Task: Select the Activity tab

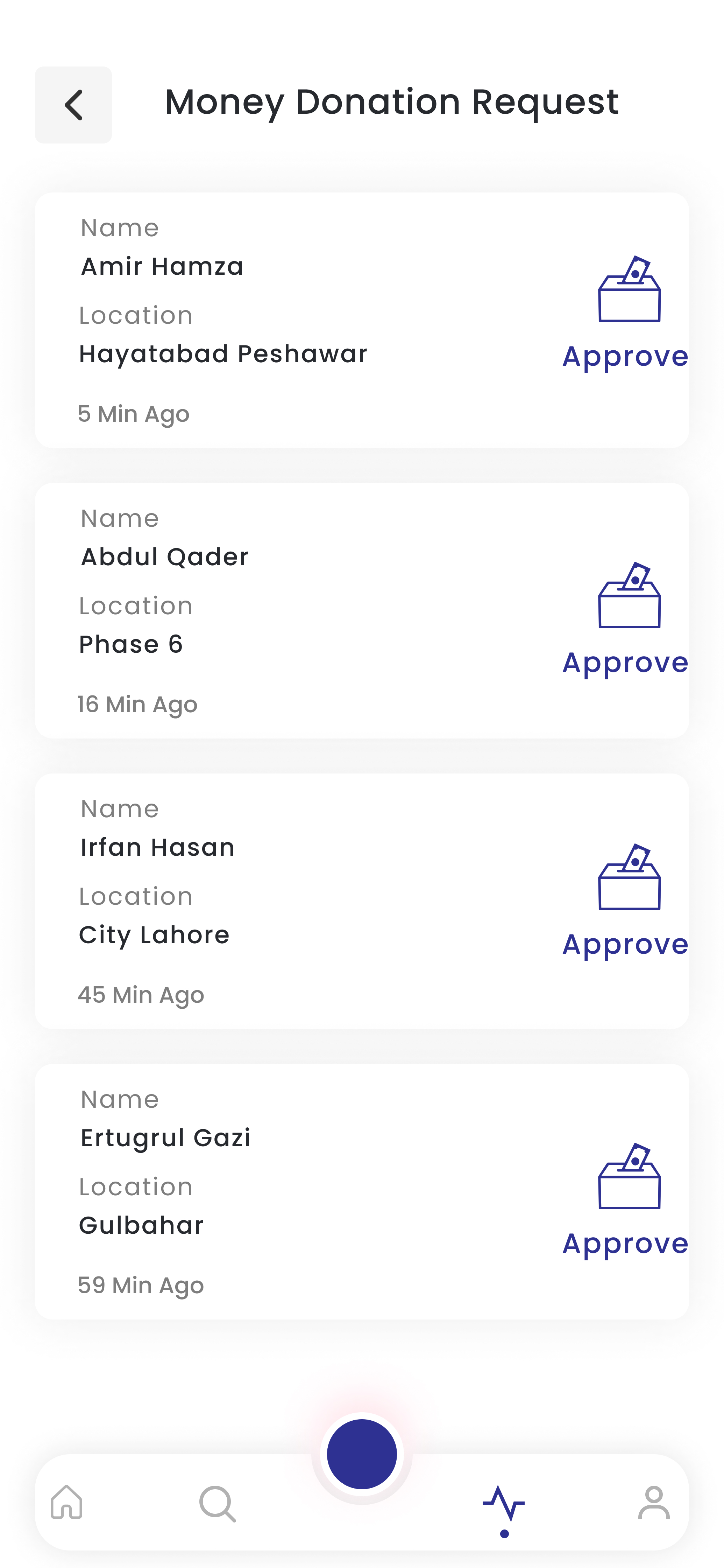Action: (504, 1504)
